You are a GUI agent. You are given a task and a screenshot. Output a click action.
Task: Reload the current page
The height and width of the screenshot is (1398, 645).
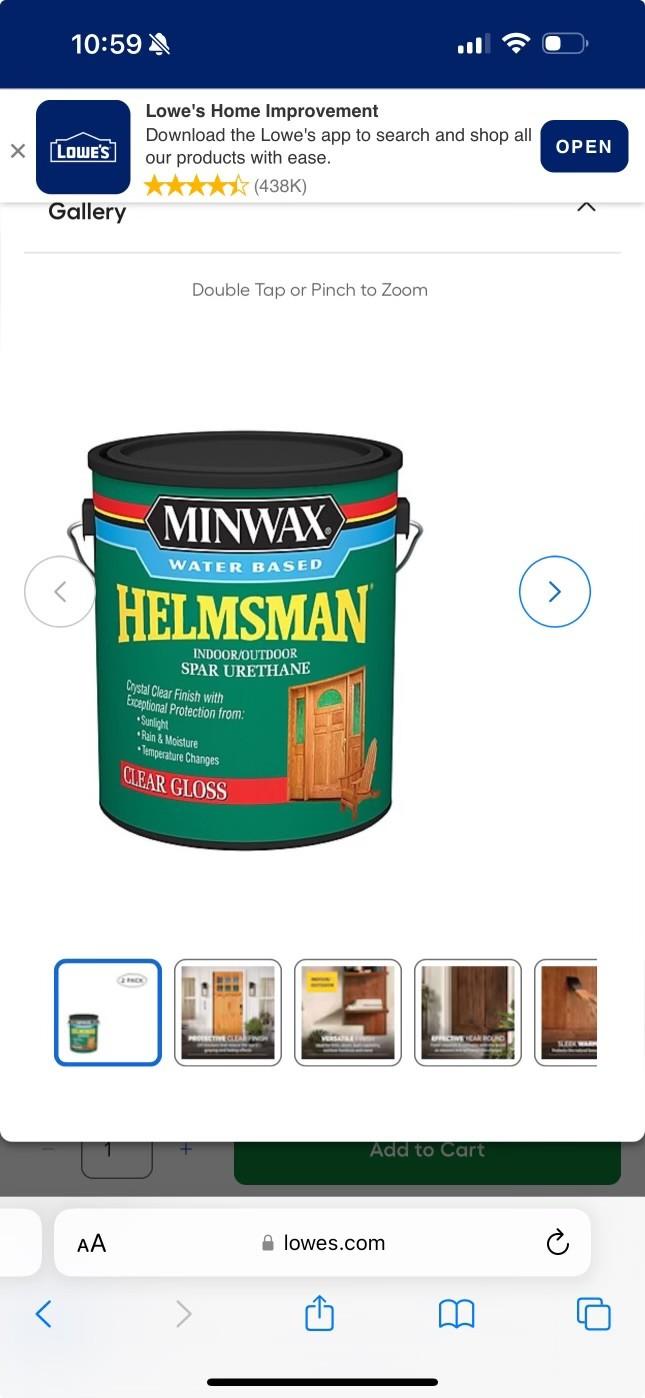[557, 1243]
